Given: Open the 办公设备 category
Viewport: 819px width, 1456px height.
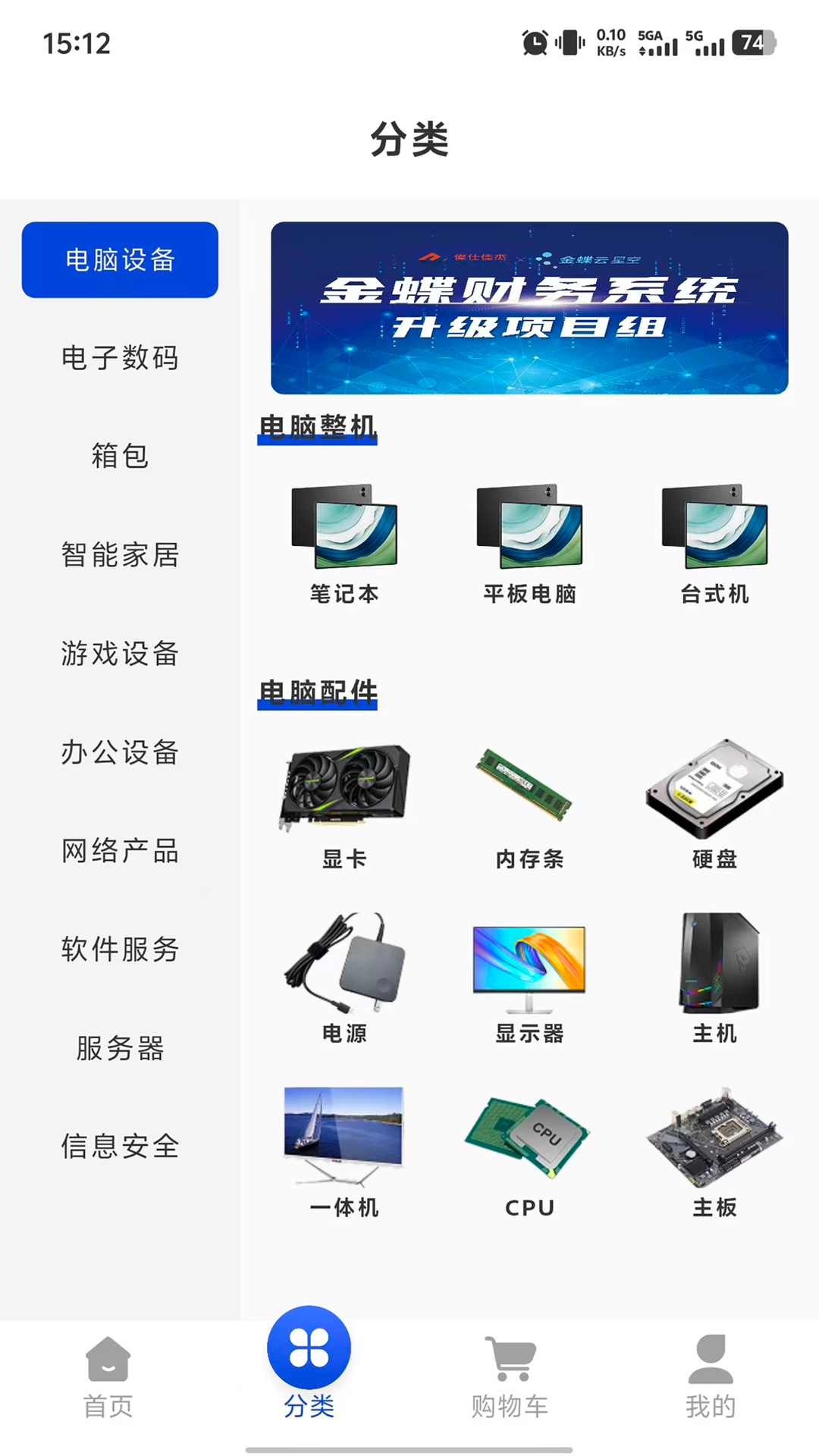Looking at the screenshot, I should pyautogui.click(x=120, y=752).
